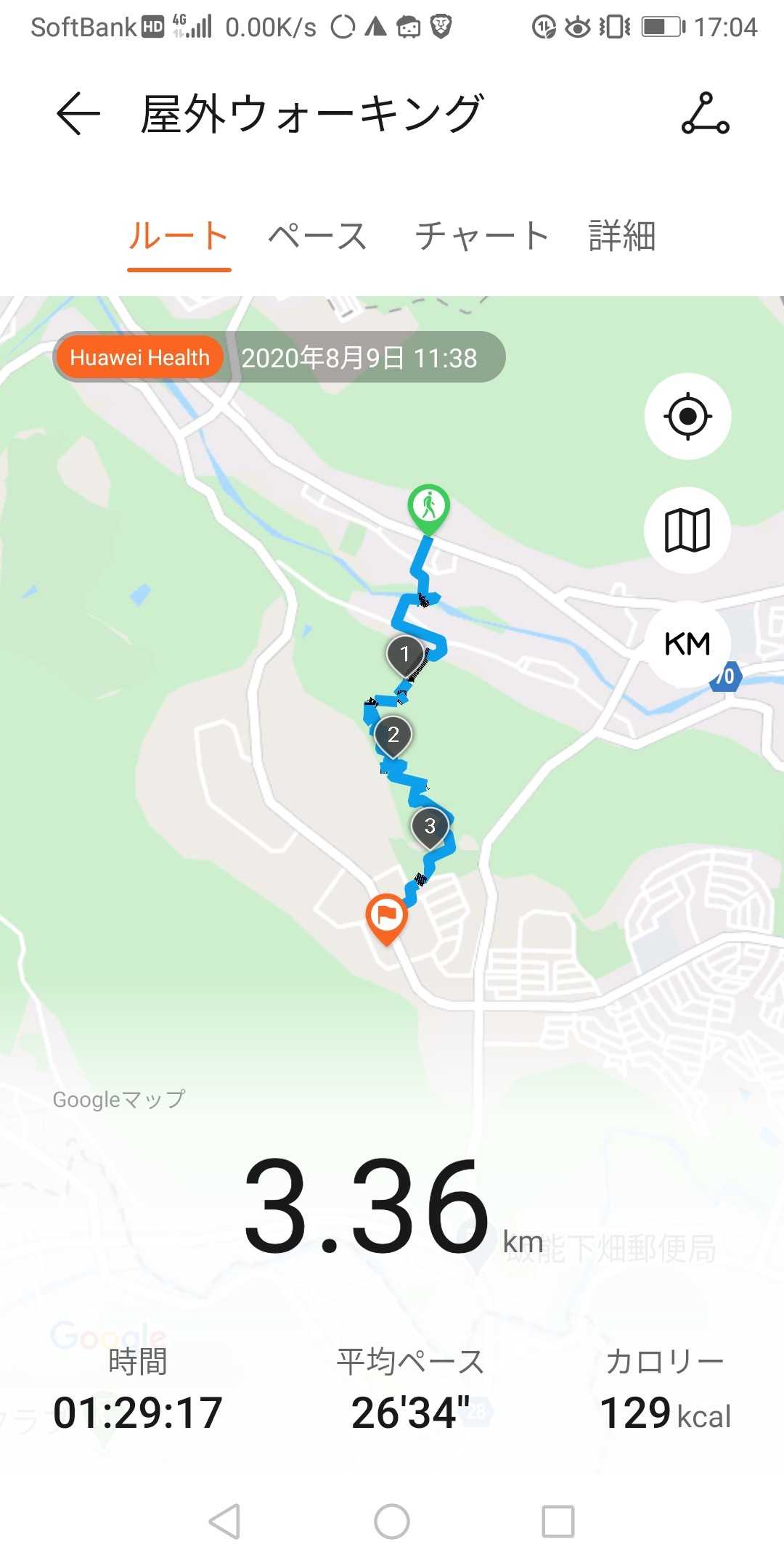
Task: Change the map type view
Action: click(687, 530)
